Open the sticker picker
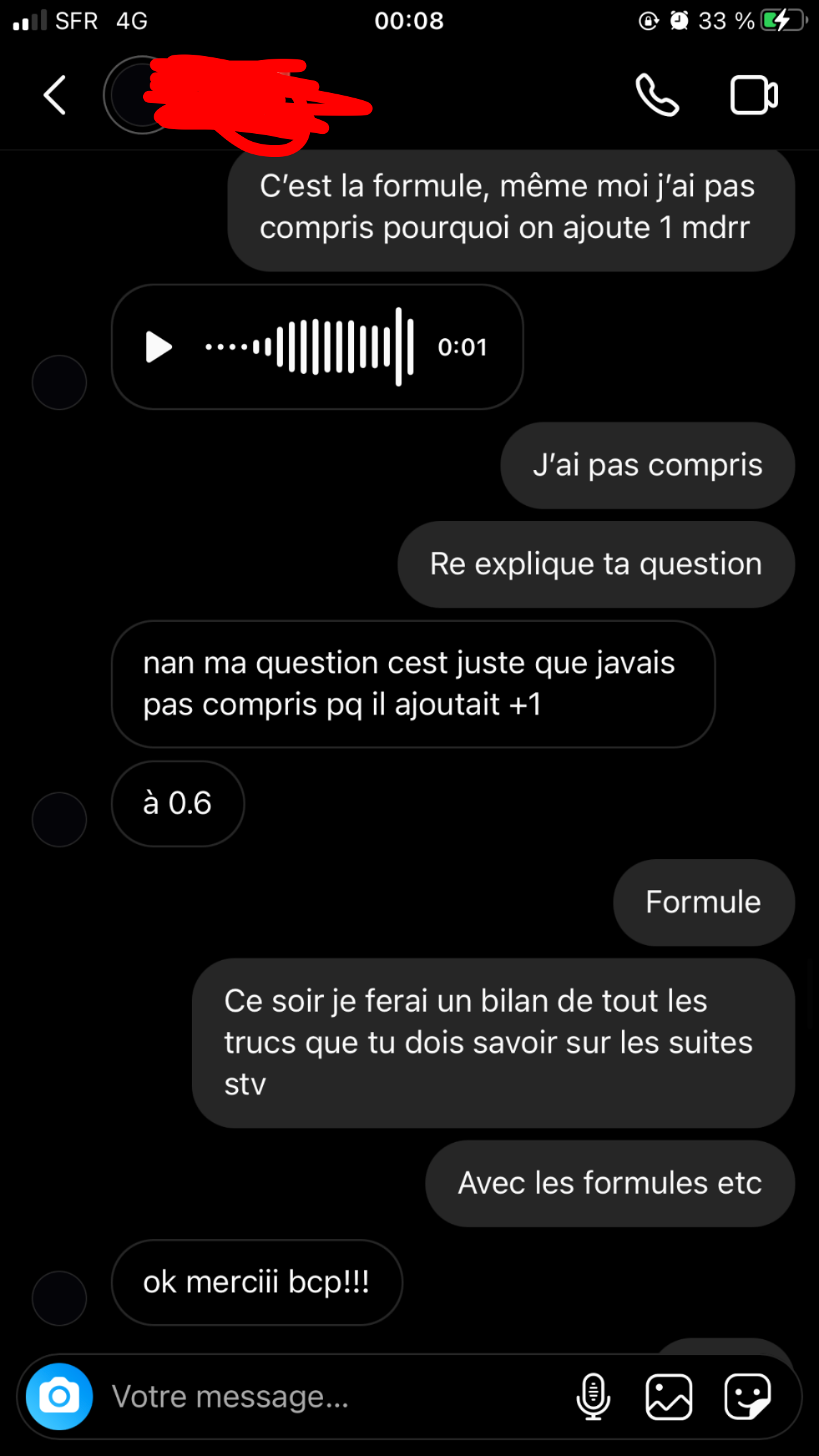Image resolution: width=819 pixels, height=1456 pixels. pos(747,1396)
